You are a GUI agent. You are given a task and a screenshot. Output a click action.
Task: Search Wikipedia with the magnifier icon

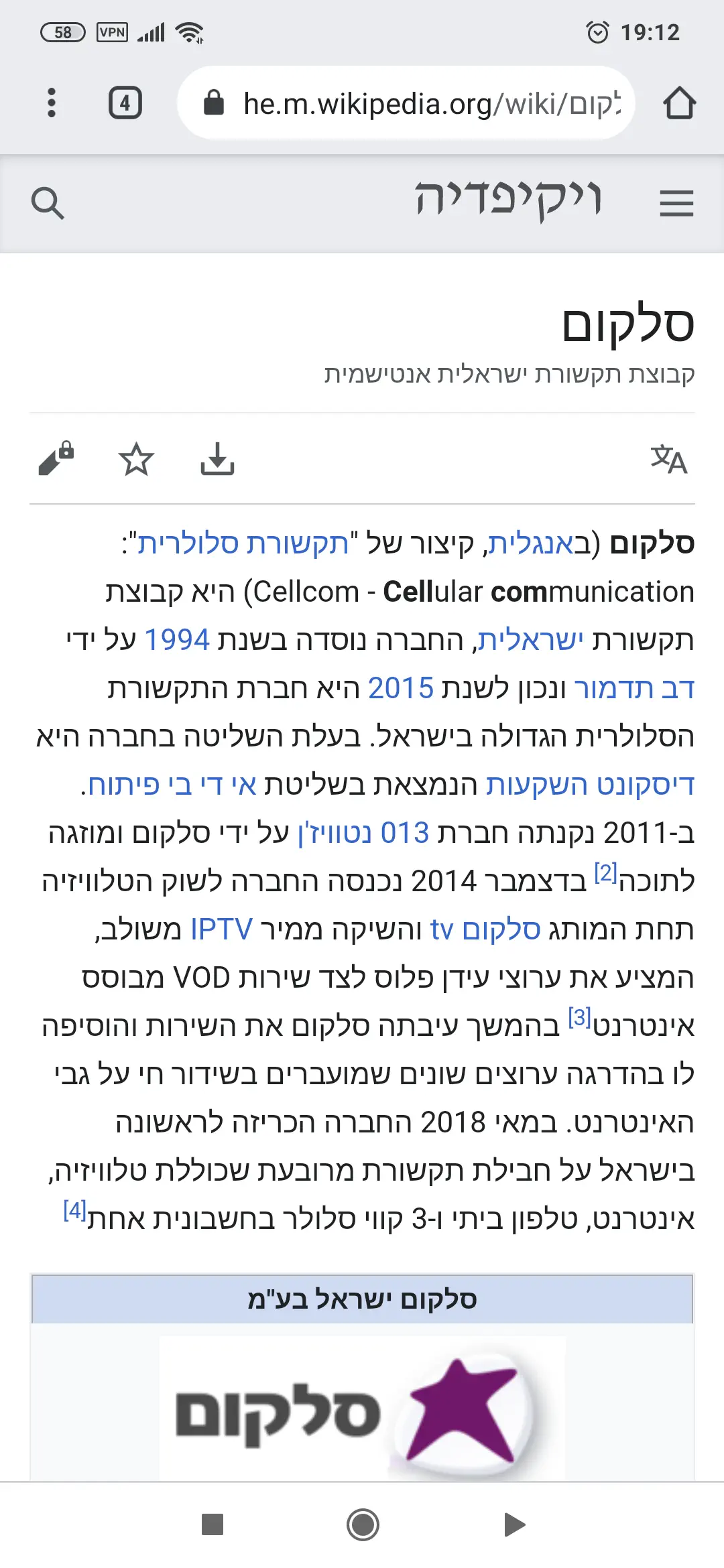point(48,203)
